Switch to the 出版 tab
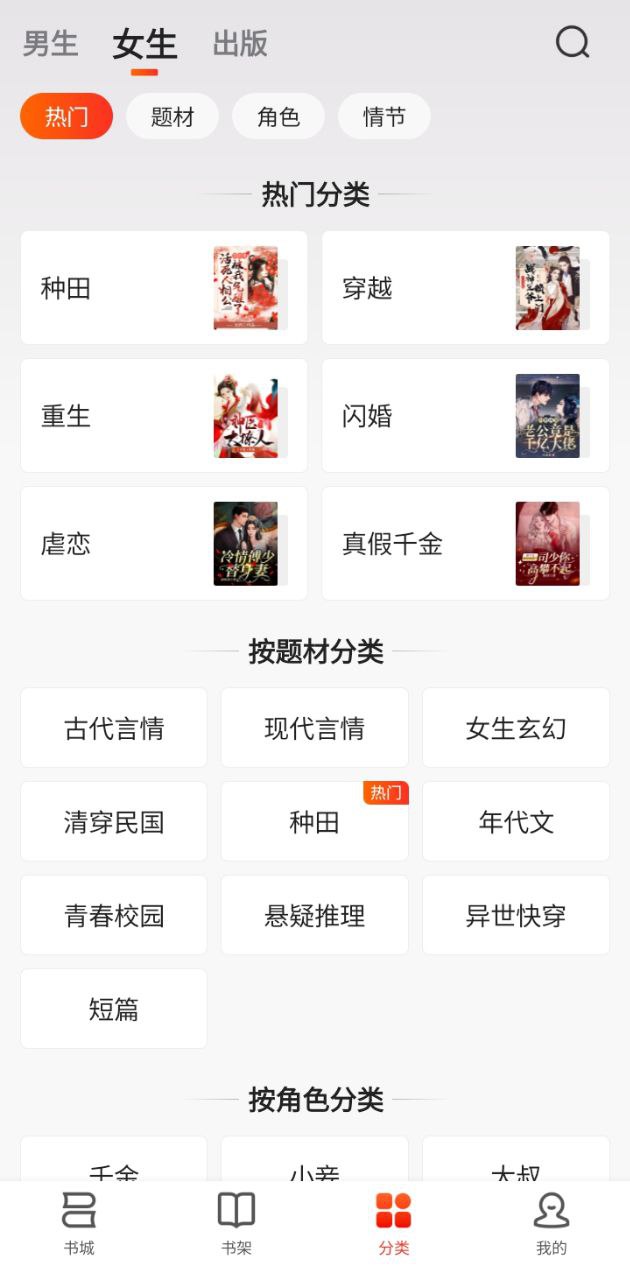 pyautogui.click(x=240, y=44)
